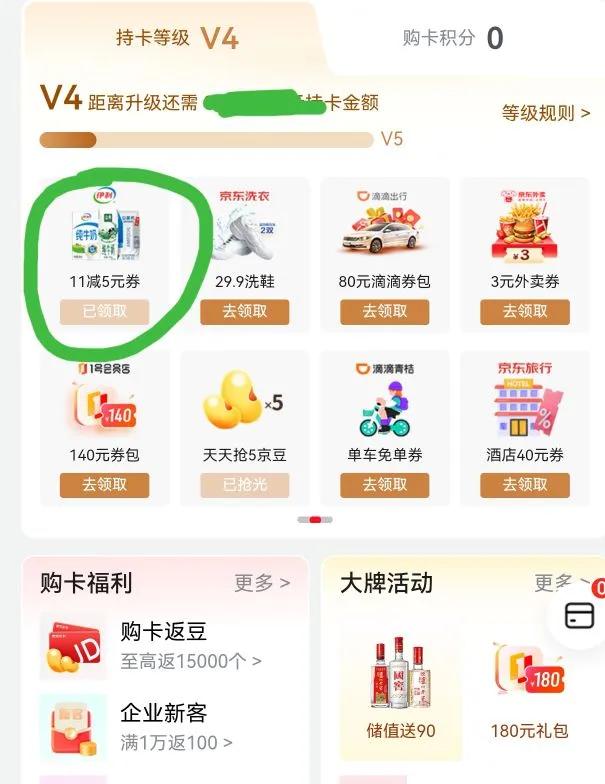The height and width of the screenshot is (784, 605).
Task: Claim the 29.9洗鞋 offer
Action: [x=244, y=312]
